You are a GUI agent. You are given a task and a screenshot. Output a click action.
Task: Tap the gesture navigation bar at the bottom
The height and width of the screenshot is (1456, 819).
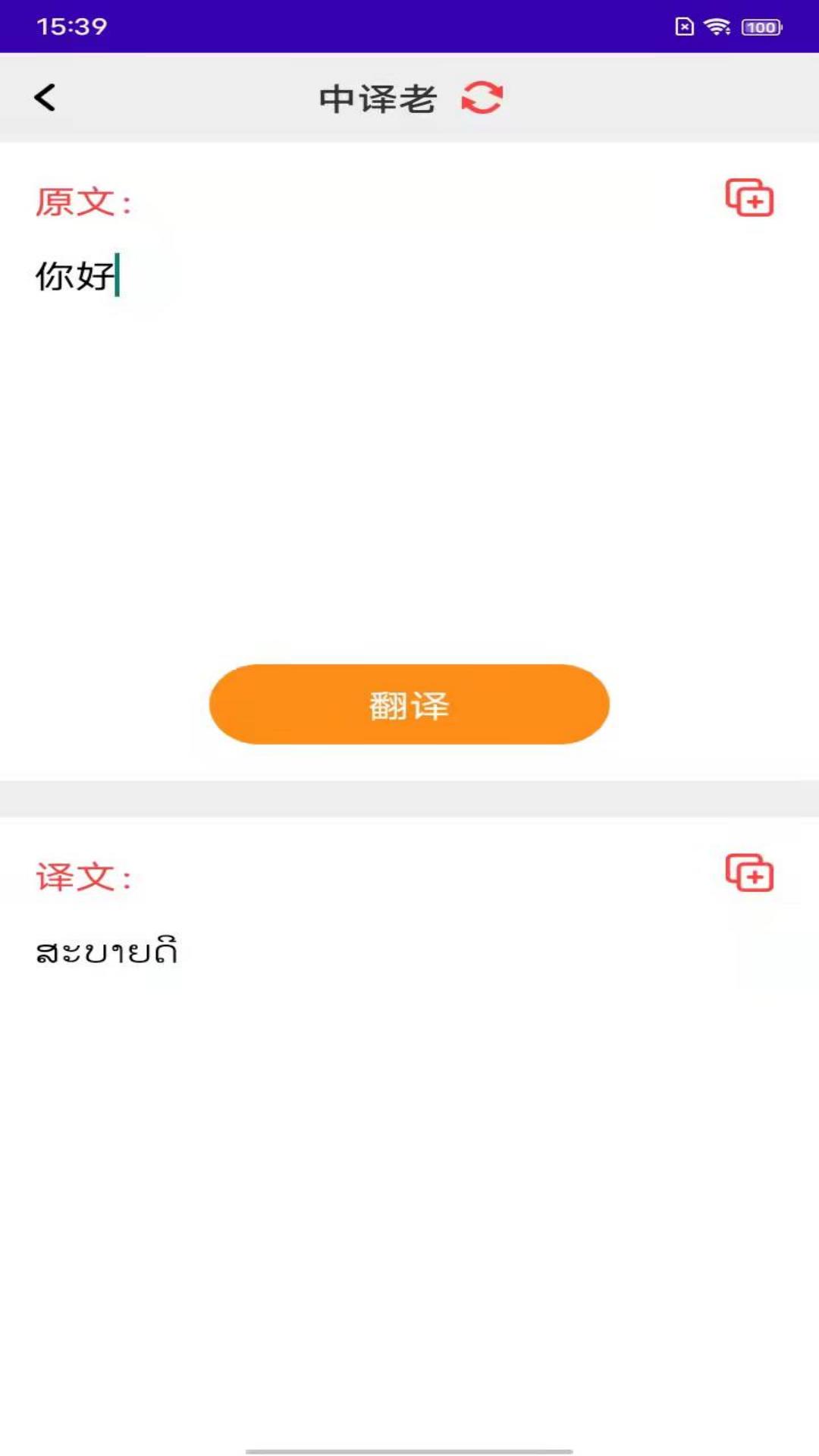(409, 1446)
